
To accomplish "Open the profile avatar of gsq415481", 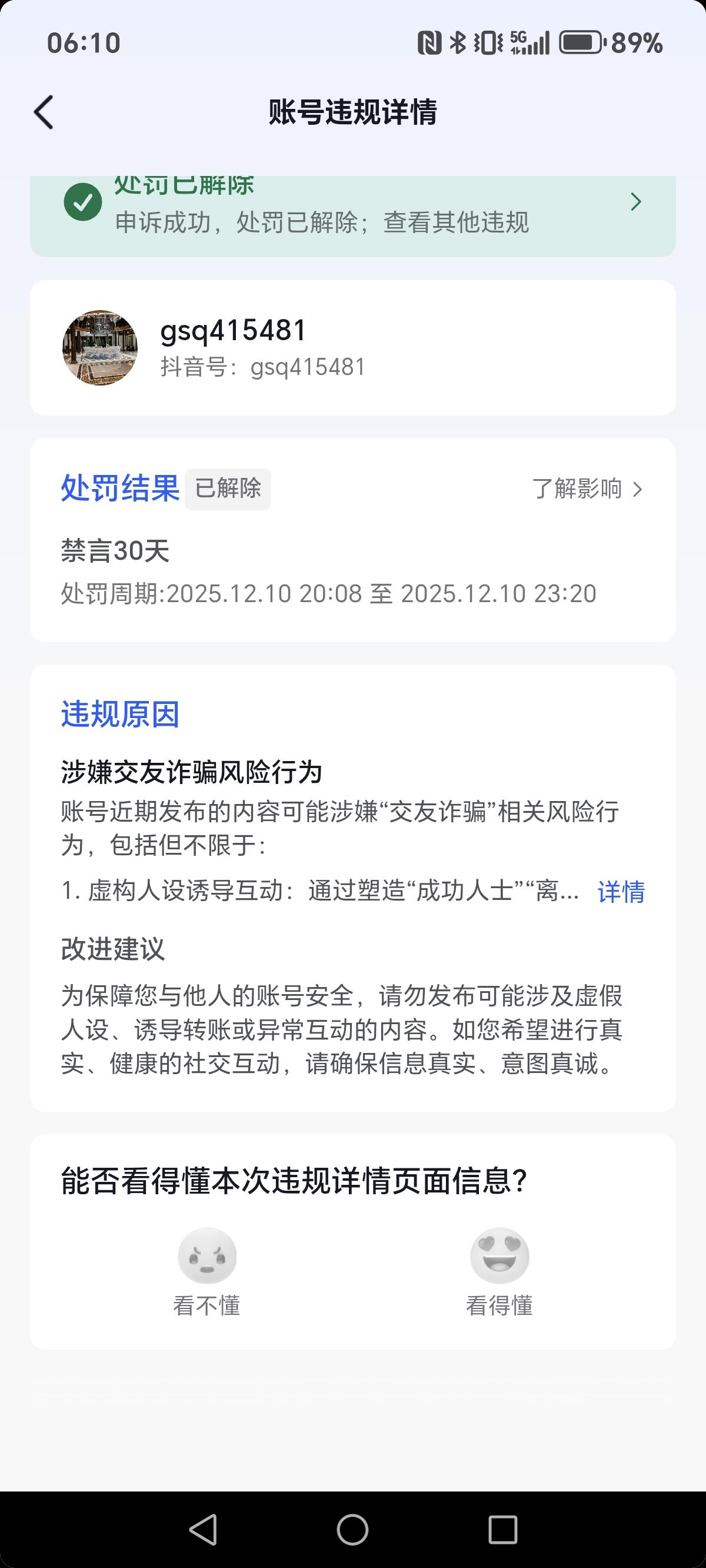I will [101, 350].
